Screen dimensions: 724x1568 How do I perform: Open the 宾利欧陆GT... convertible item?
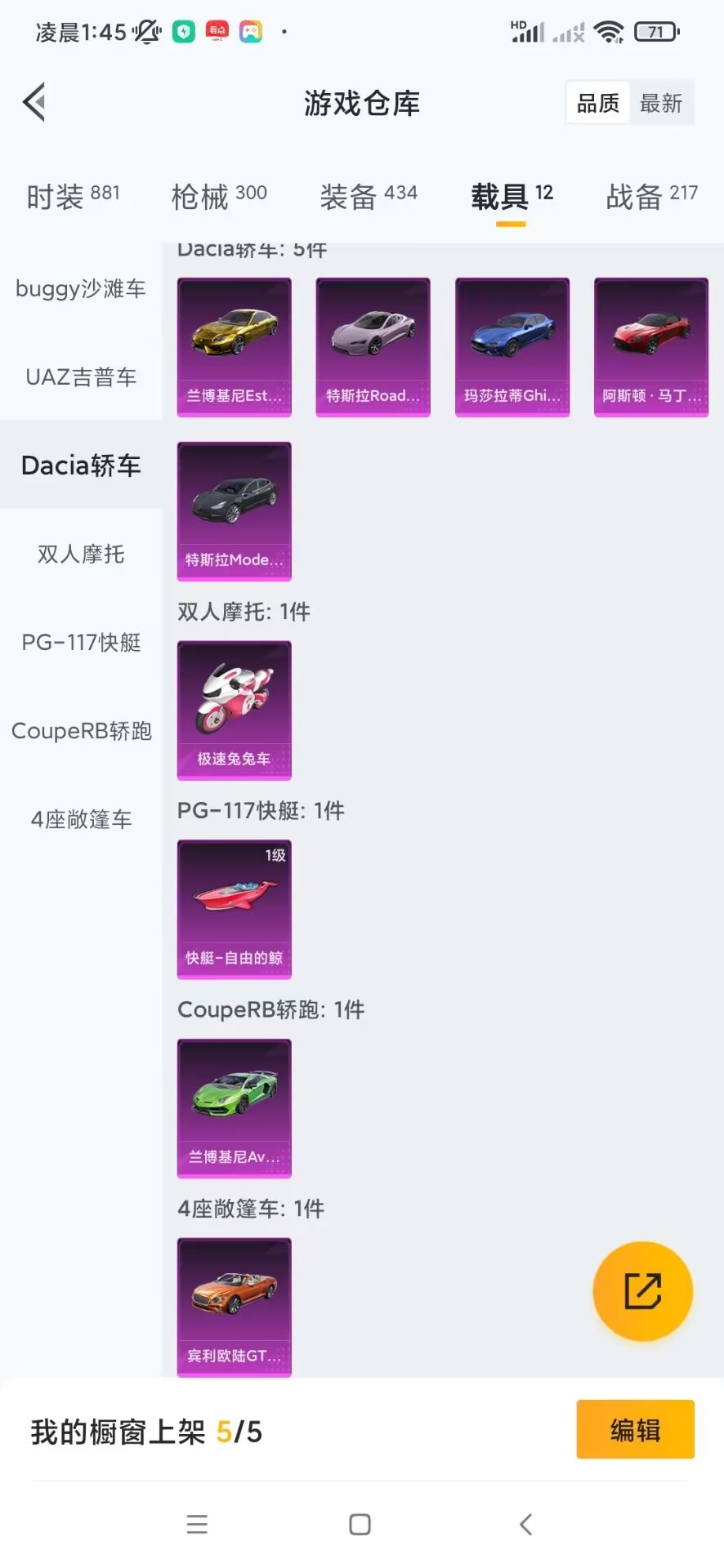(235, 1307)
